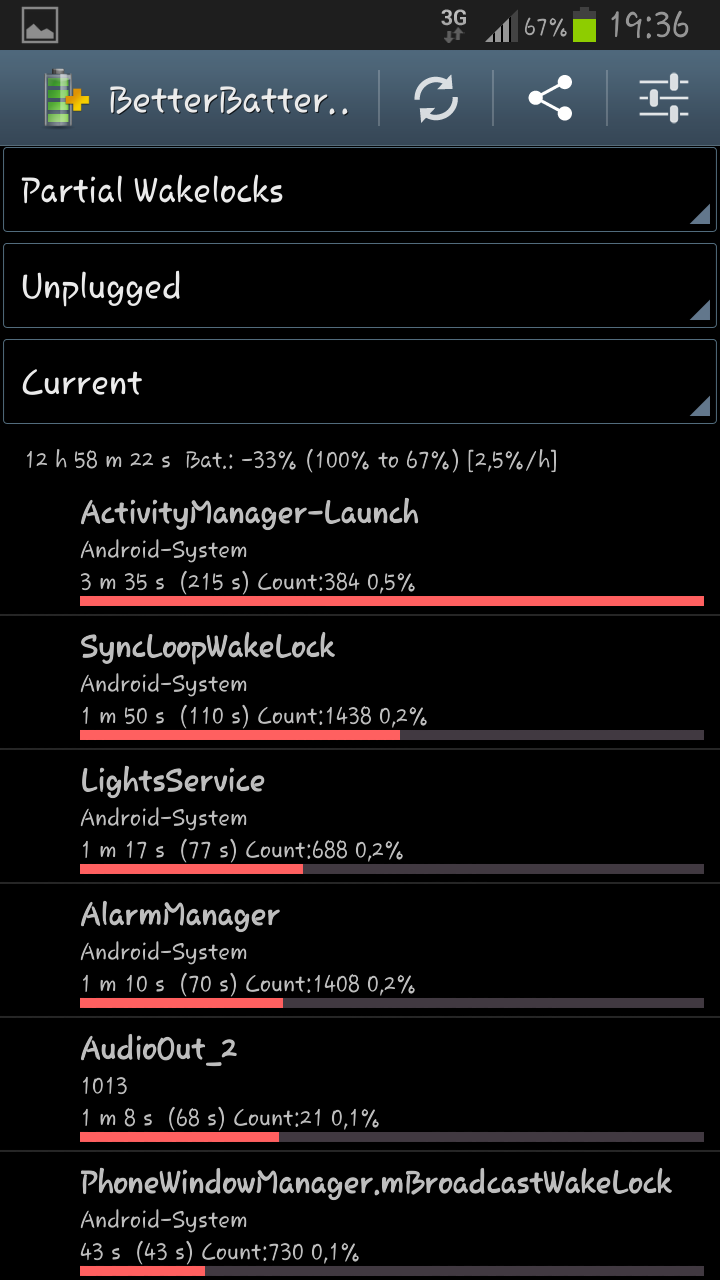Share the current stats
Screen dimensions: 720x1280
(x=550, y=98)
